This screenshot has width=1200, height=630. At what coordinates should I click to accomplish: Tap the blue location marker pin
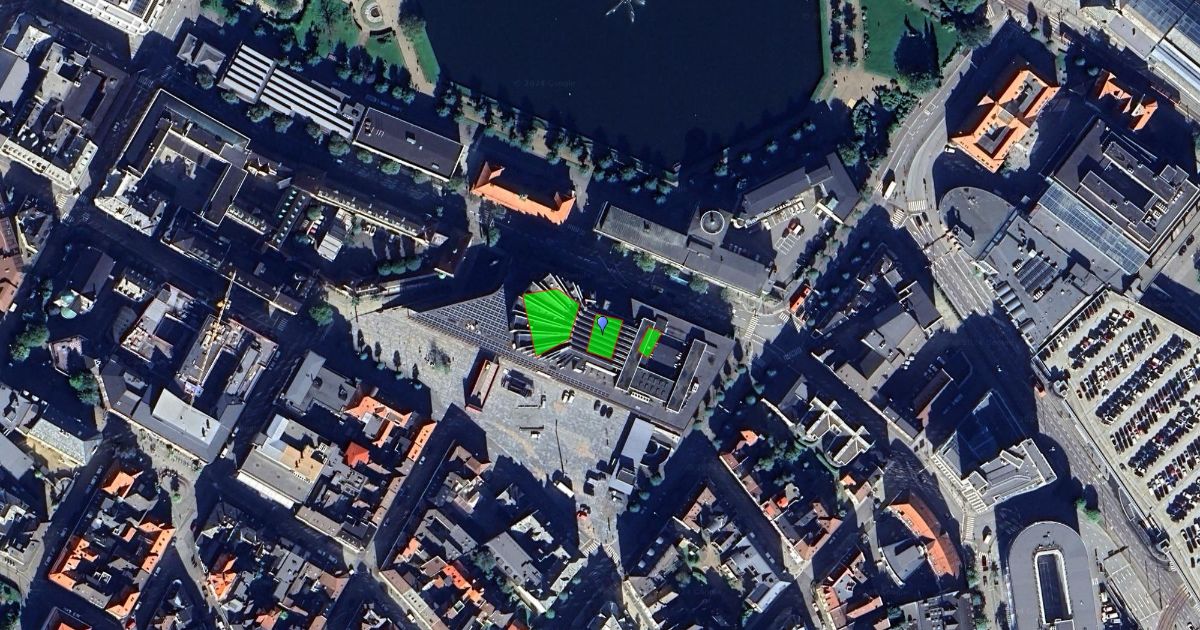[x=602, y=324]
